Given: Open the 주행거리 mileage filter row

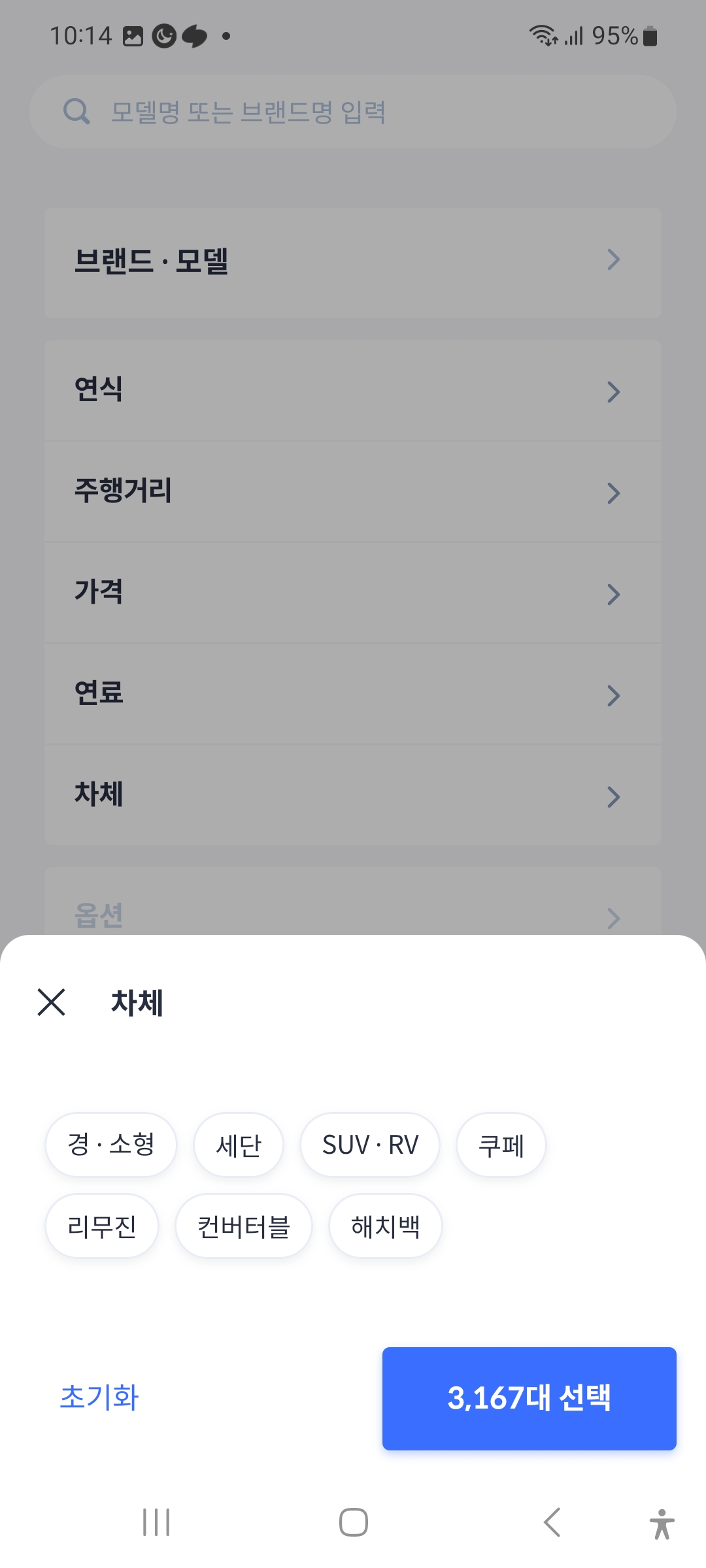Looking at the screenshot, I should pyautogui.click(x=352, y=492).
